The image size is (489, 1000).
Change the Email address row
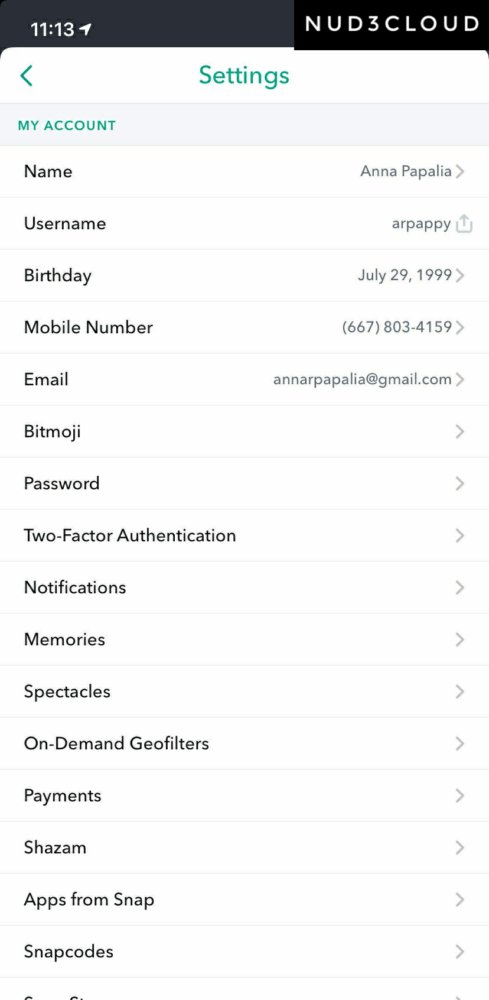(x=244, y=379)
